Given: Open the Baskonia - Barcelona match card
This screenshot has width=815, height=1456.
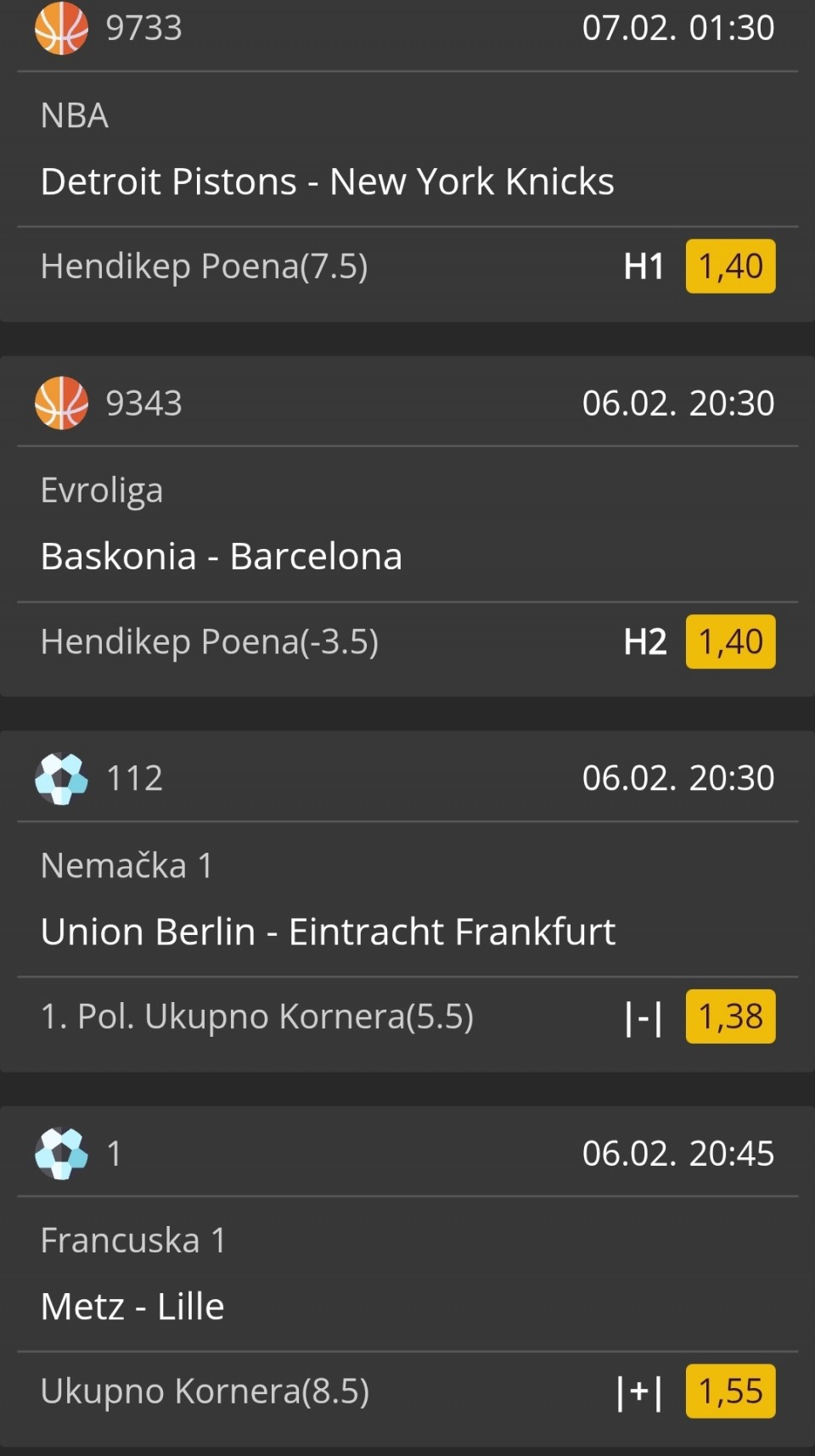Looking at the screenshot, I should pyautogui.click(x=222, y=557).
